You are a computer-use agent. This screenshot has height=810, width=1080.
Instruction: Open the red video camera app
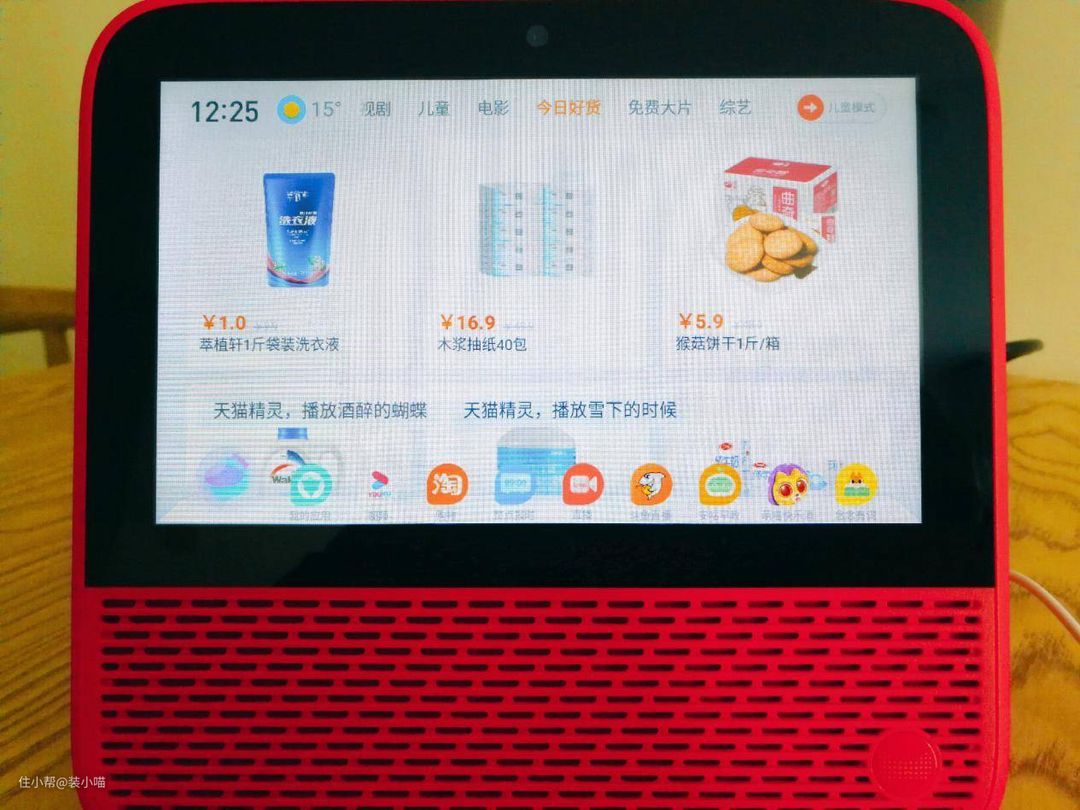tap(582, 485)
